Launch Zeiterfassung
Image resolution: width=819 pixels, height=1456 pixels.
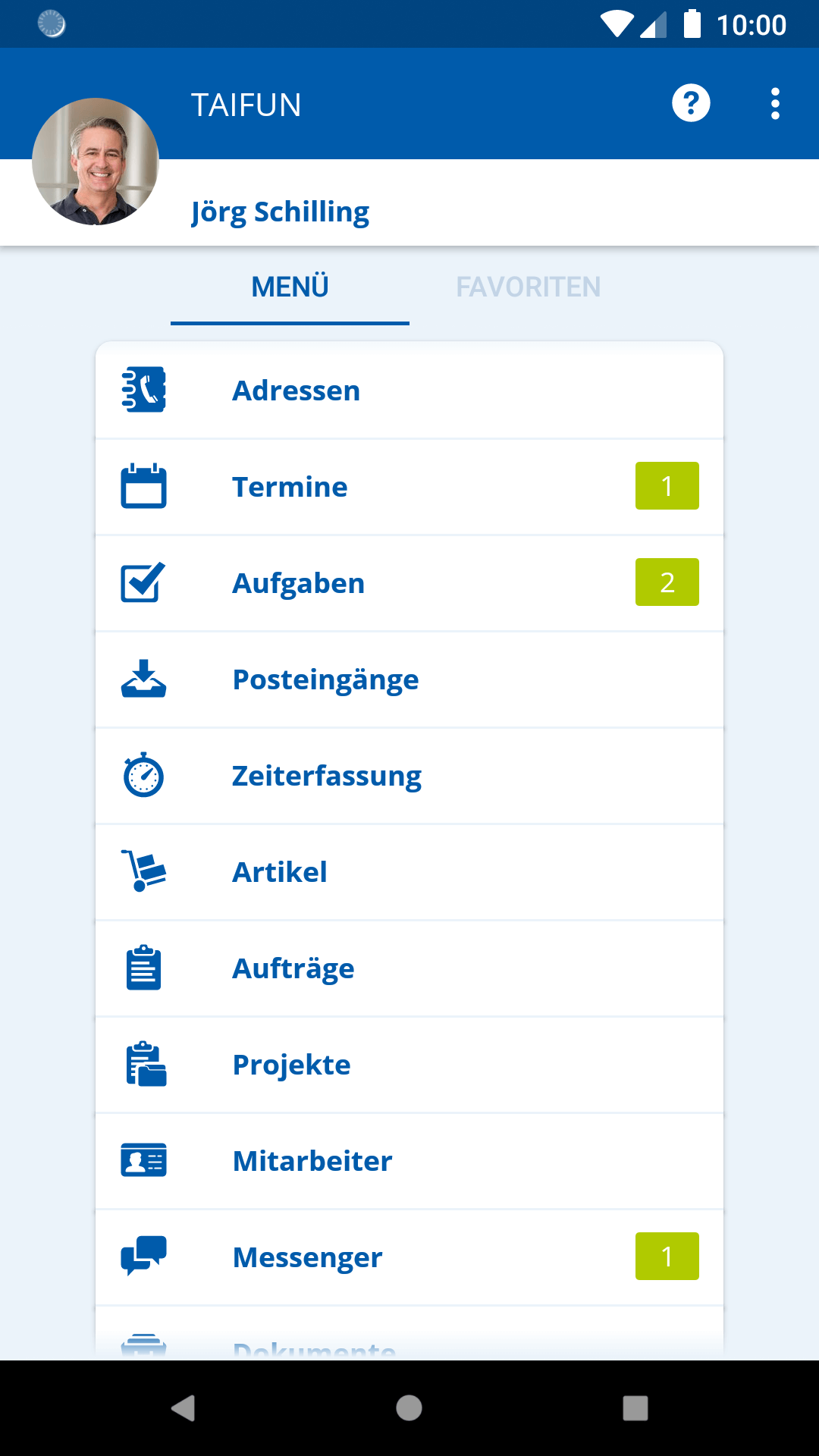point(409,776)
